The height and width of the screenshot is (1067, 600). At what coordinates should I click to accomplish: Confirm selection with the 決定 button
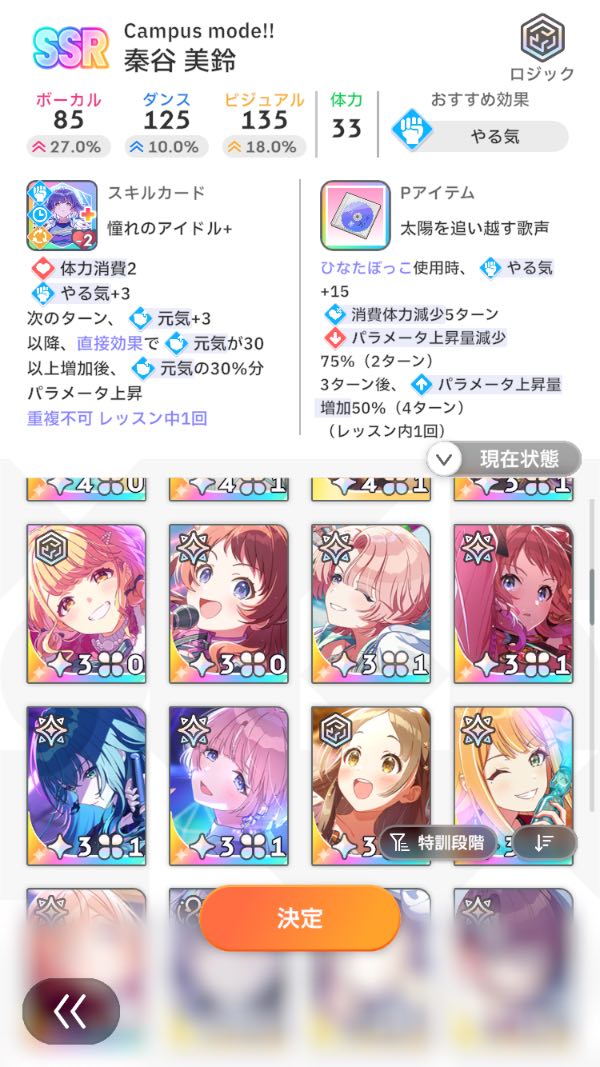pos(300,917)
